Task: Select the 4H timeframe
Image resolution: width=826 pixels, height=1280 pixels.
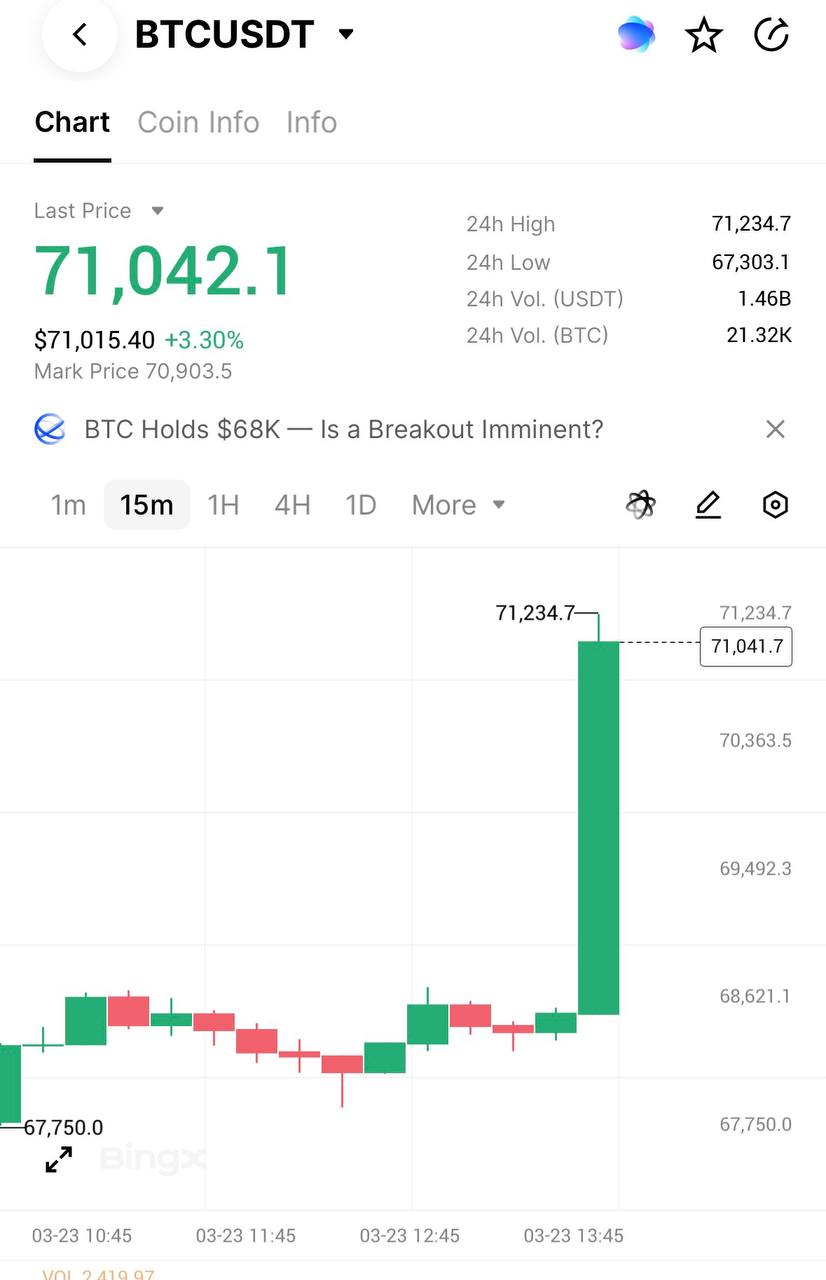Action: (292, 505)
